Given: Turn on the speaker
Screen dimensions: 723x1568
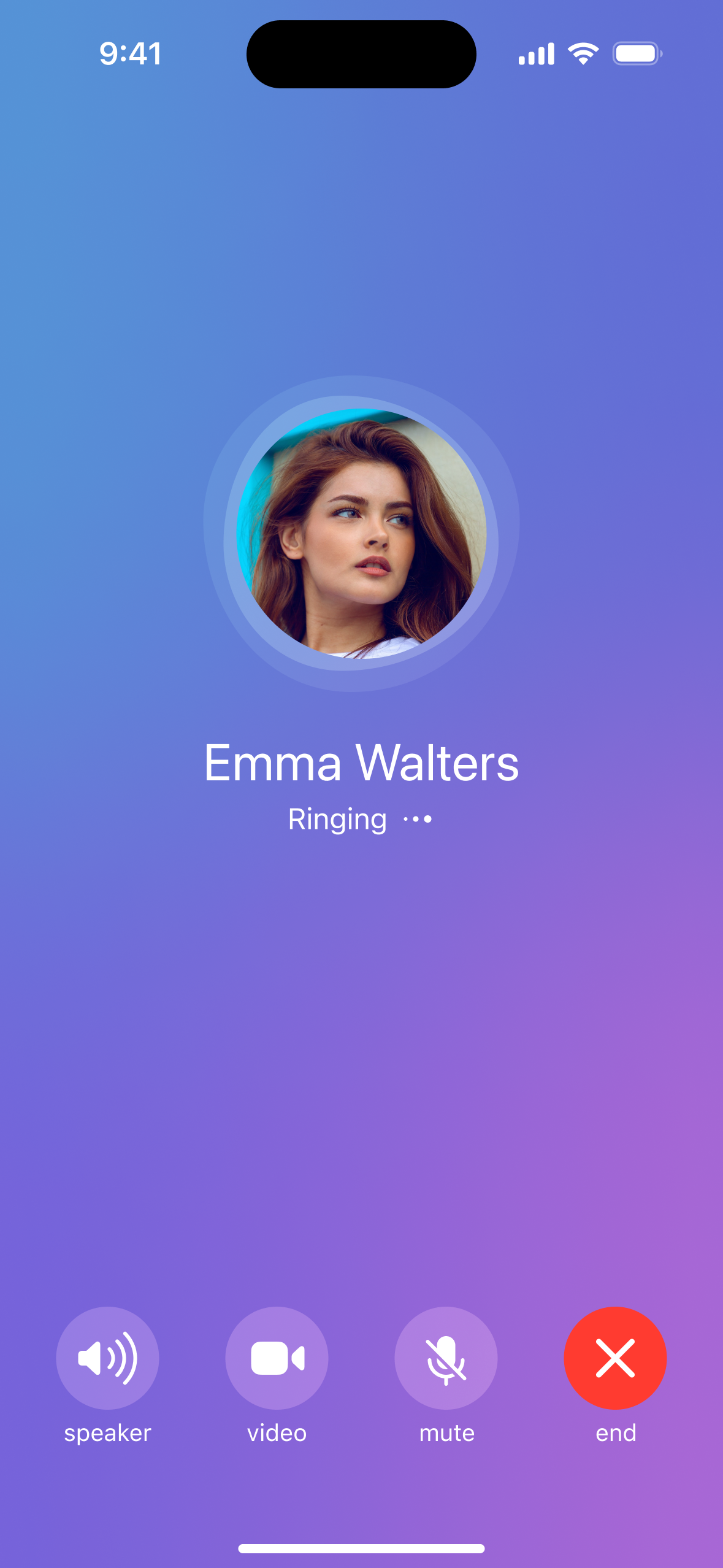Looking at the screenshot, I should [107, 1358].
